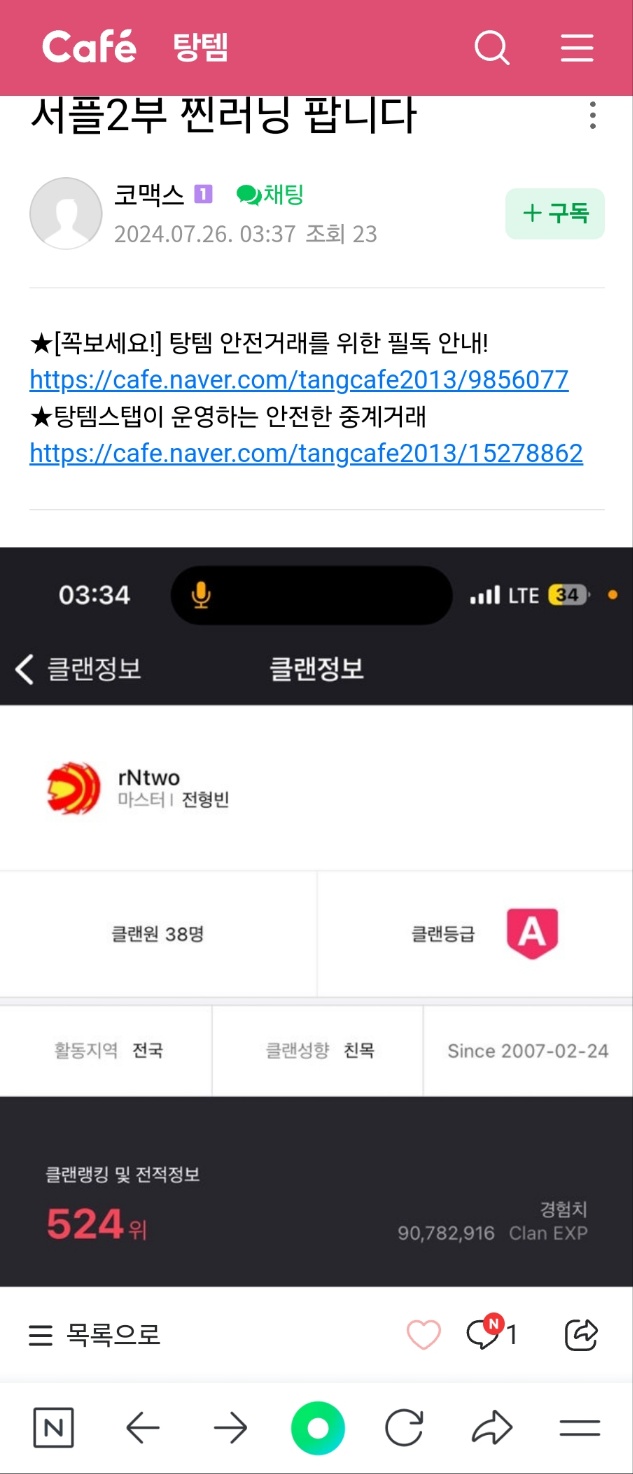Share this post via the share icon

tap(581, 1334)
